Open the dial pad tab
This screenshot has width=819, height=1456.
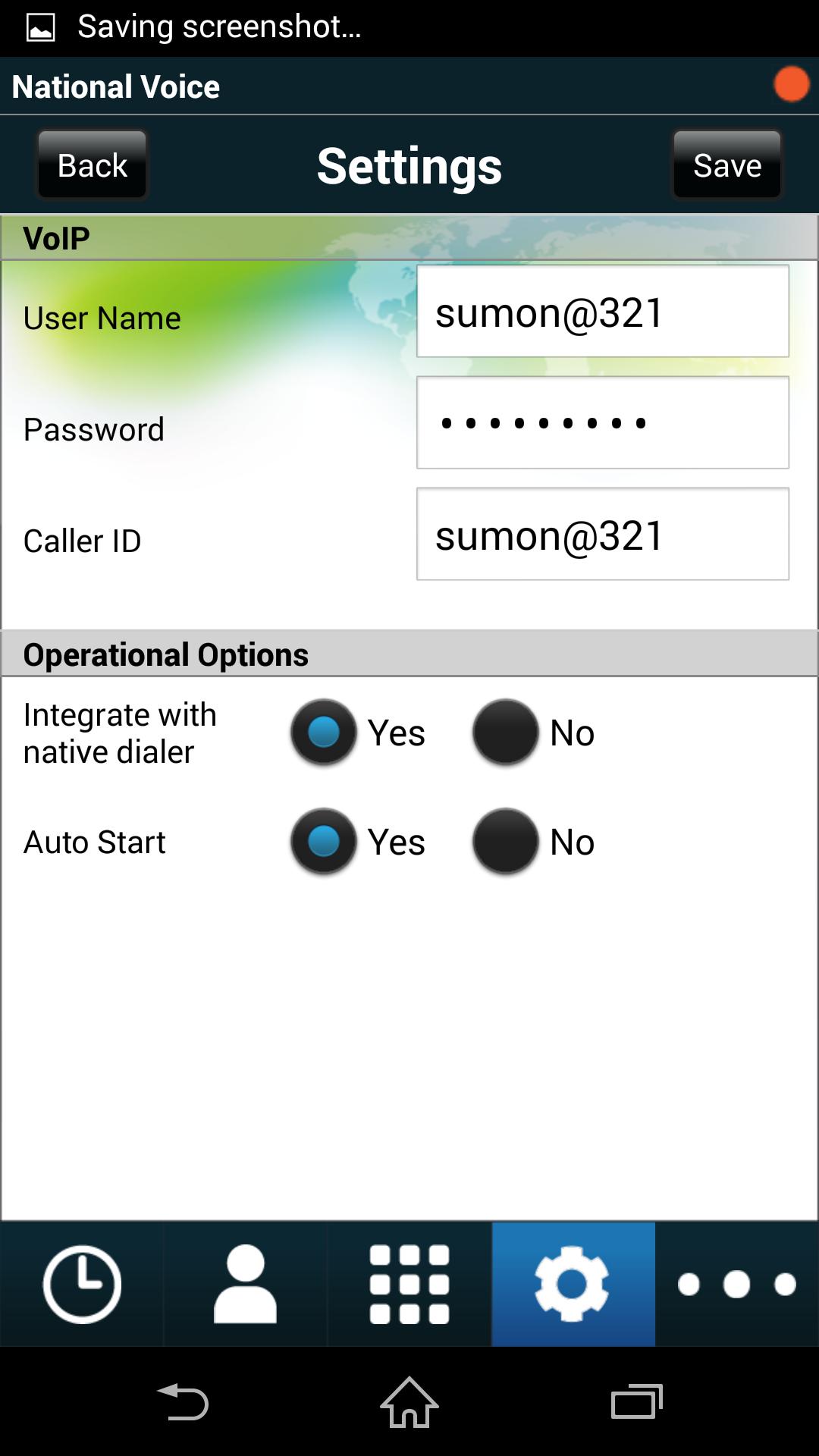click(x=409, y=1284)
